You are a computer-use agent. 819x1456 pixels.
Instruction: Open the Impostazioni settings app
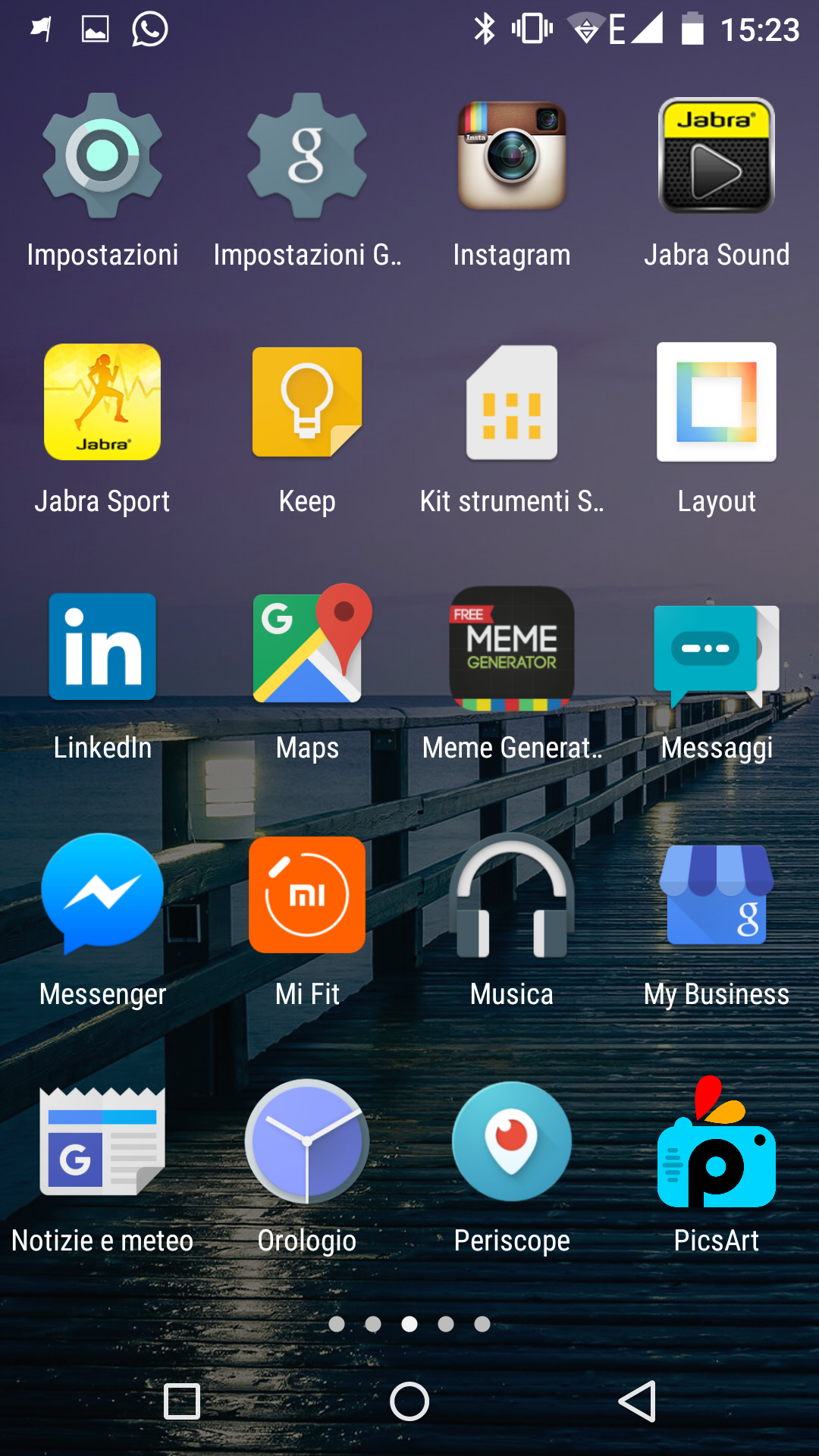(x=102, y=157)
